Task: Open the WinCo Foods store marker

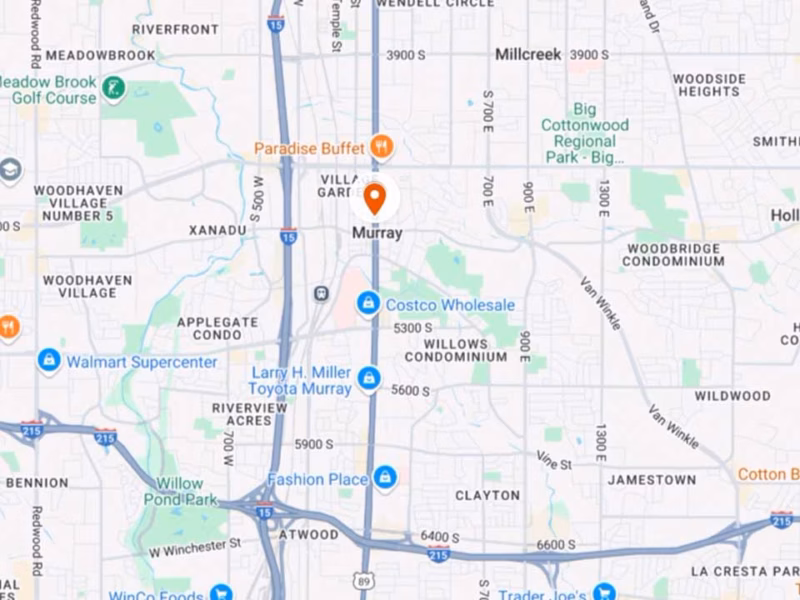Action: click(x=221, y=594)
